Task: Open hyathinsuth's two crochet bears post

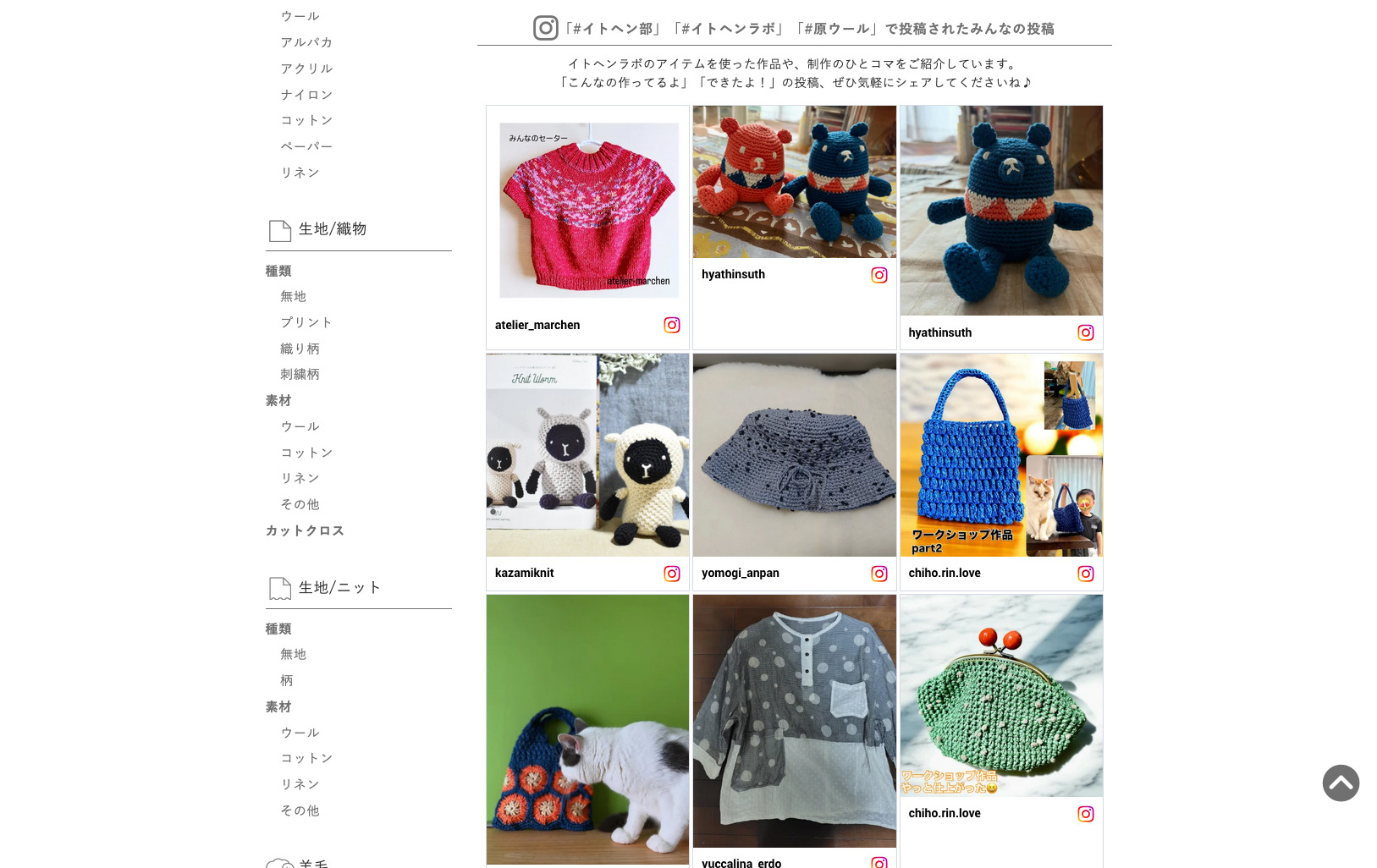Action: pos(794,182)
